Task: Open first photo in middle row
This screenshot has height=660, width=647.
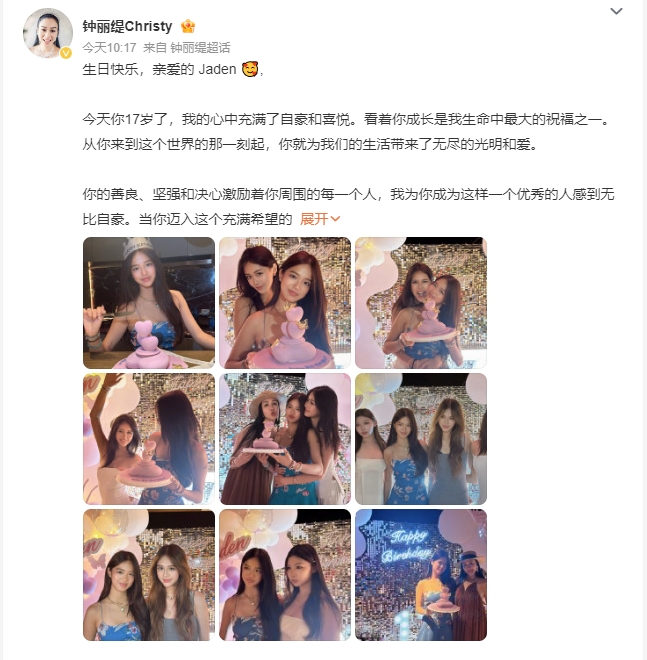Action: coord(149,439)
